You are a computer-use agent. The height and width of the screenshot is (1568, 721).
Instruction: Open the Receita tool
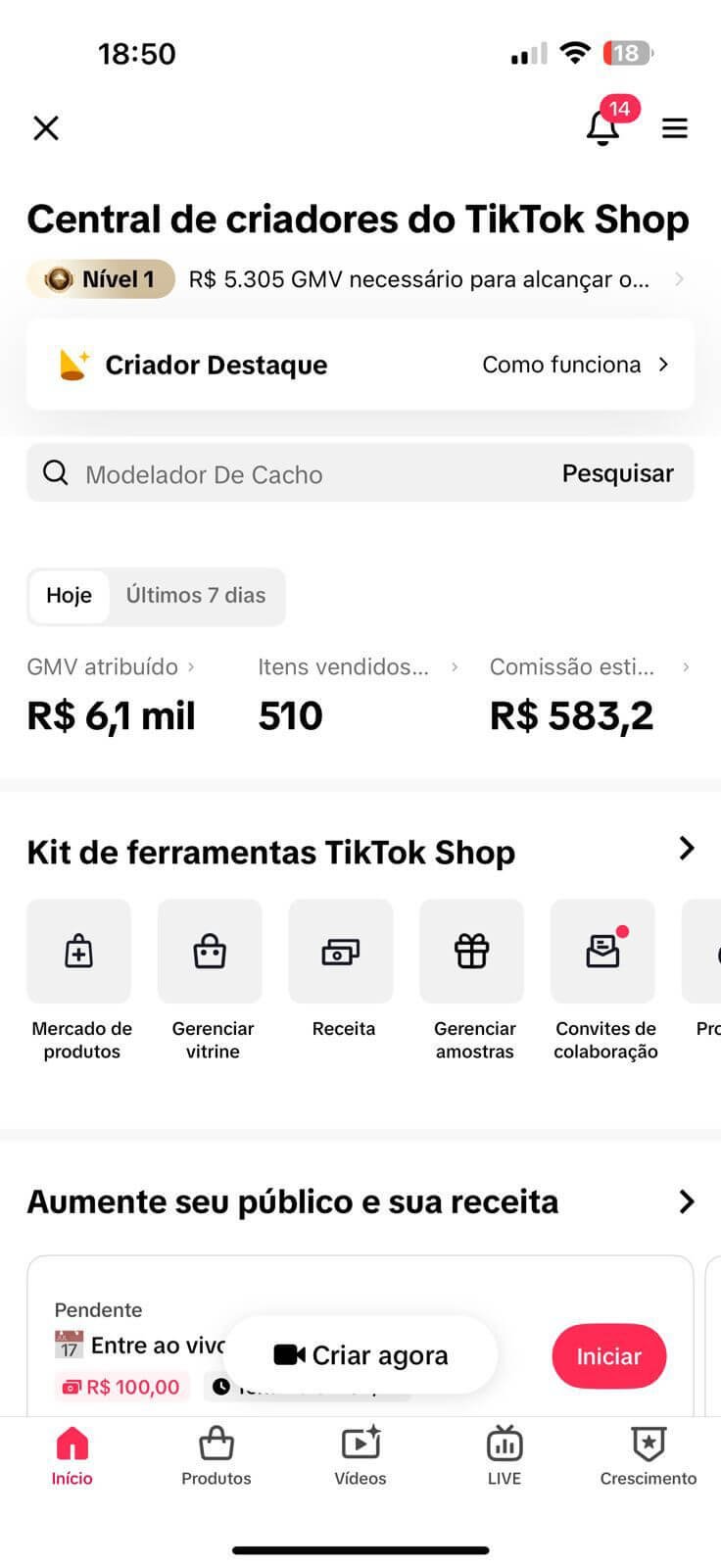(x=341, y=952)
